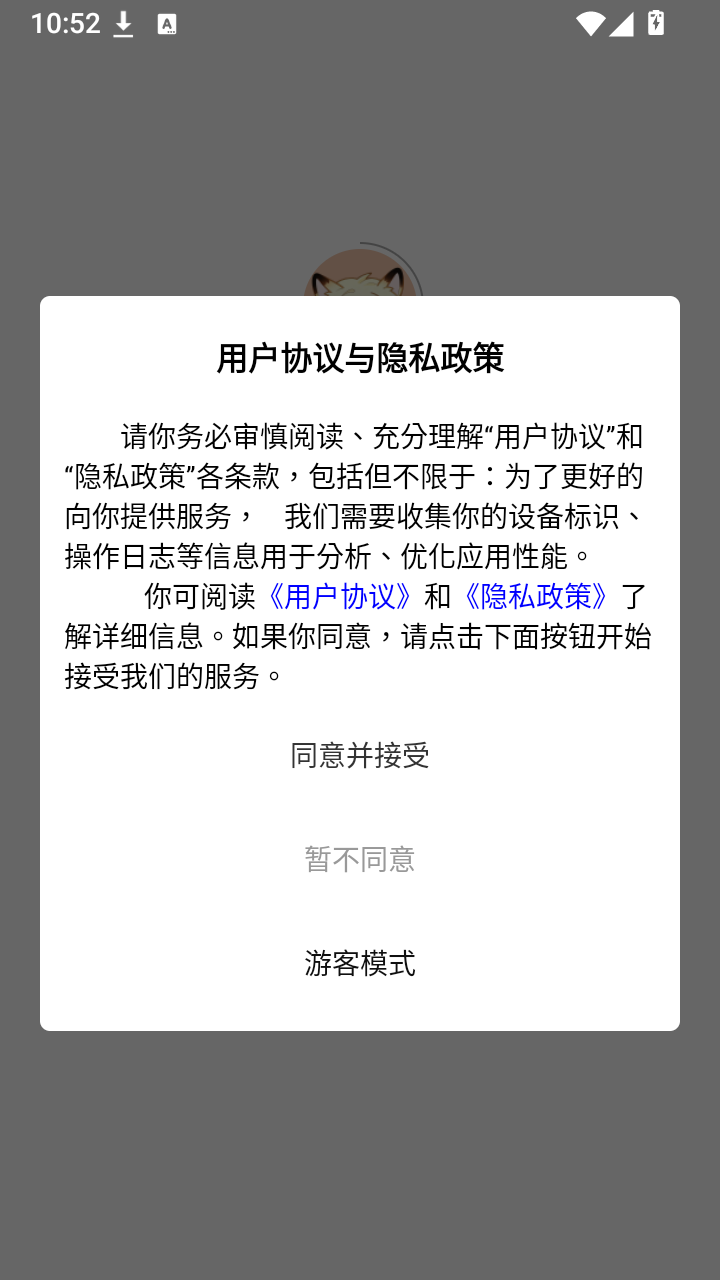Open the 《隐私政策》 link
The height and width of the screenshot is (1280, 720).
click(x=537, y=596)
